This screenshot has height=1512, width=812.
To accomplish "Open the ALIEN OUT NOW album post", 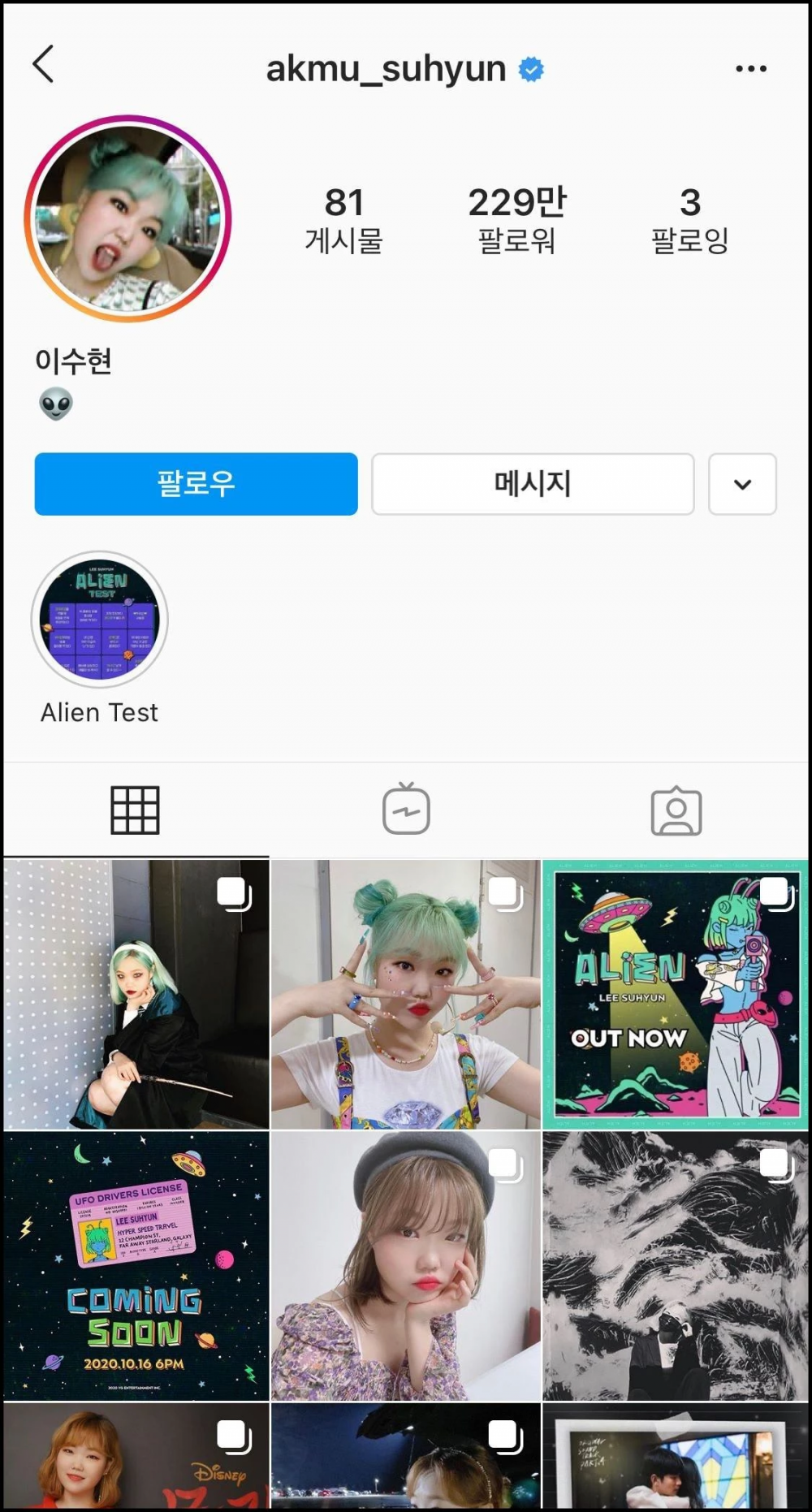I will click(676, 995).
